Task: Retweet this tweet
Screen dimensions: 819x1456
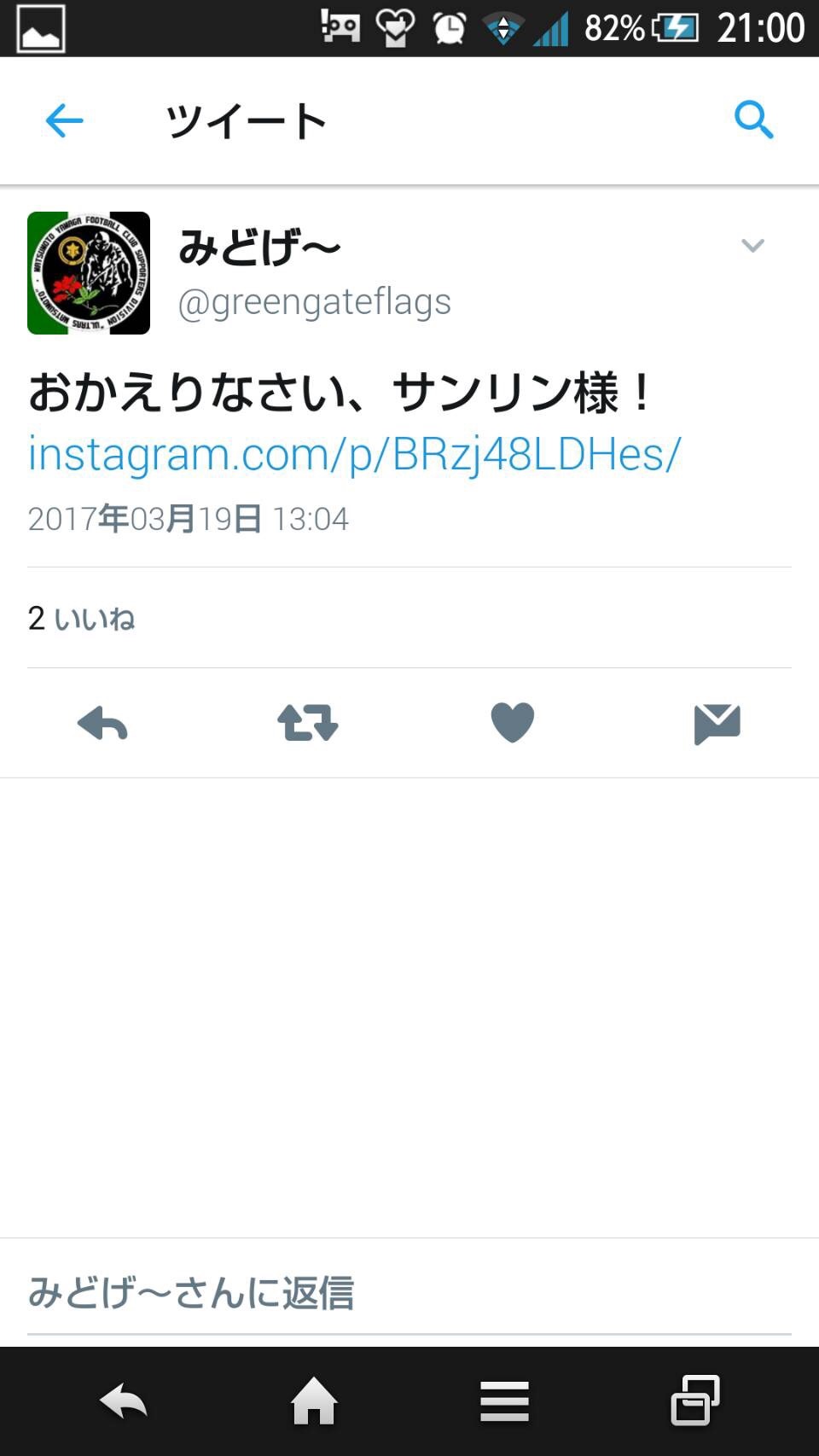Action: [x=308, y=723]
